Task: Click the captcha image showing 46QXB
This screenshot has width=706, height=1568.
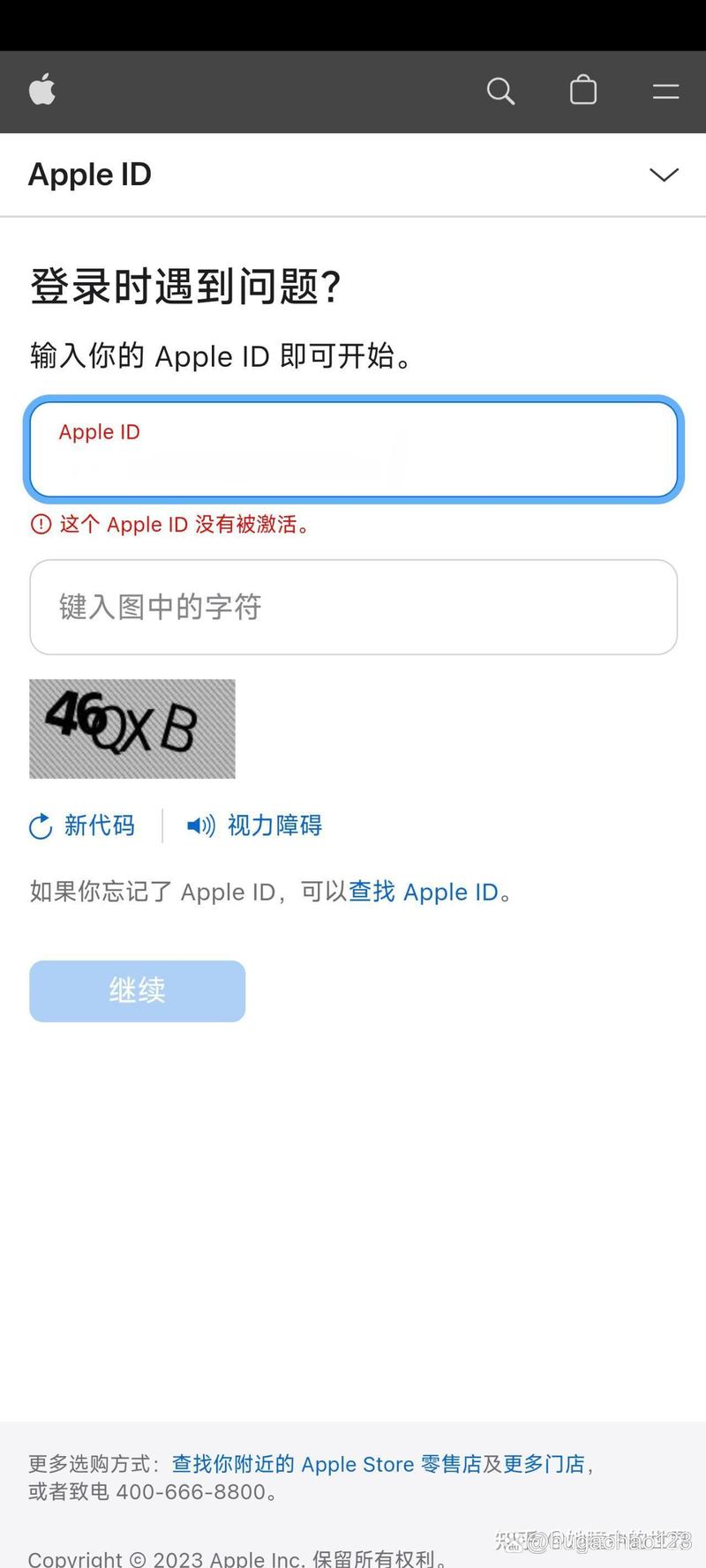Action: click(131, 728)
